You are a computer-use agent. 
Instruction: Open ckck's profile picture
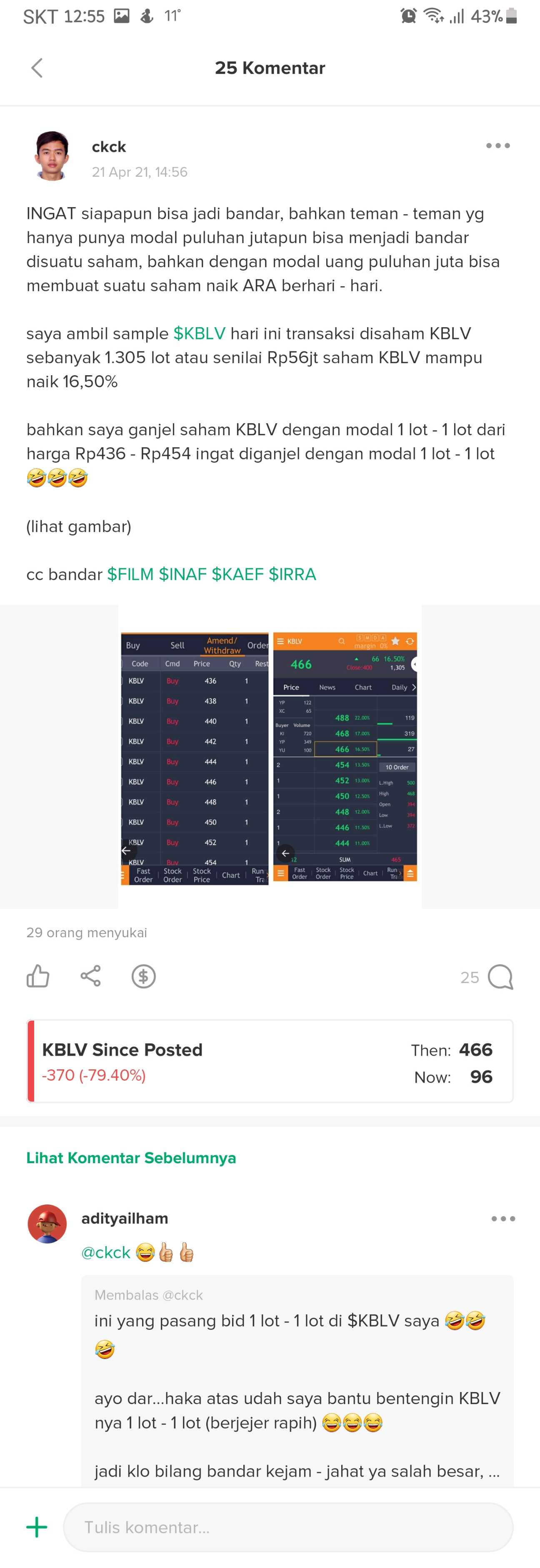[52, 156]
